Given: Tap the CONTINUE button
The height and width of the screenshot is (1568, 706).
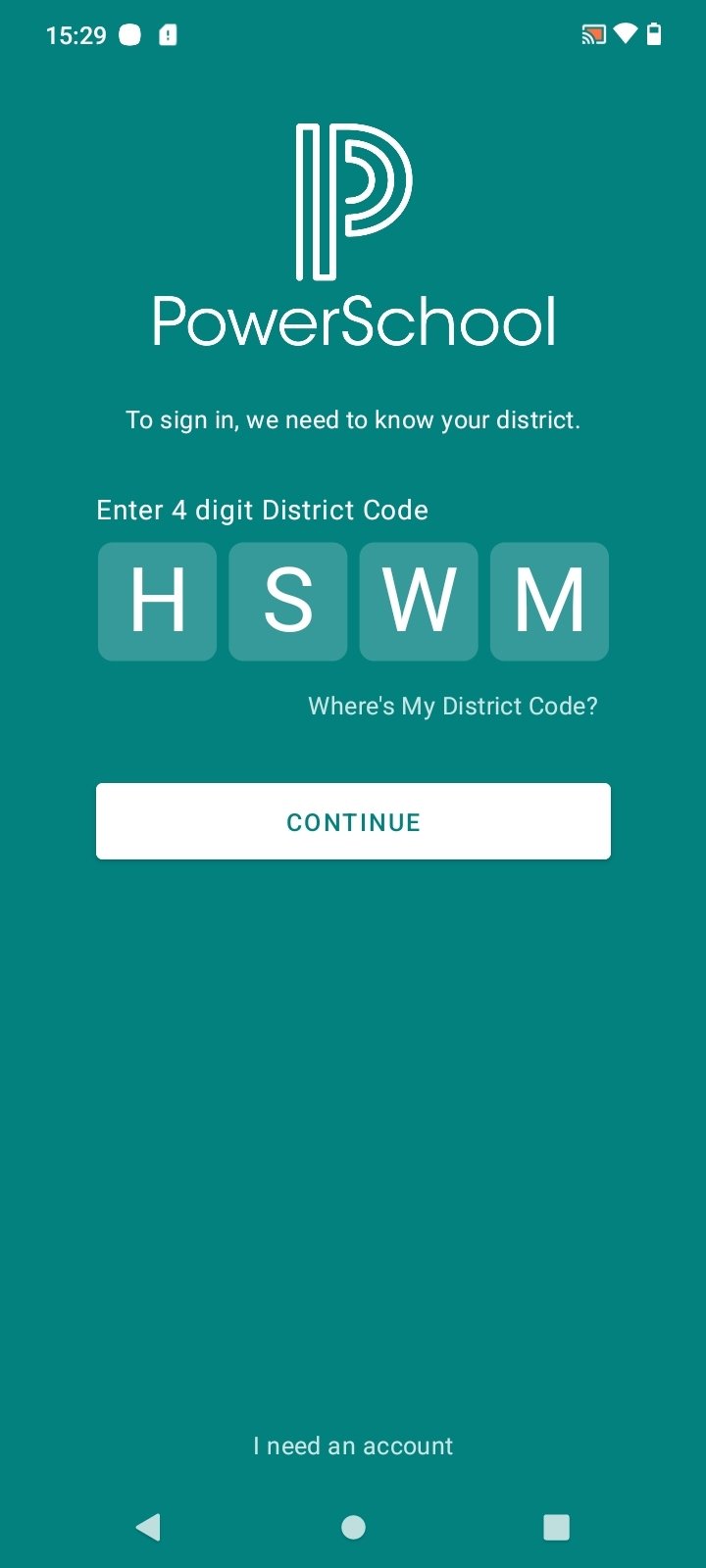Looking at the screenshot, I should 353,821.
